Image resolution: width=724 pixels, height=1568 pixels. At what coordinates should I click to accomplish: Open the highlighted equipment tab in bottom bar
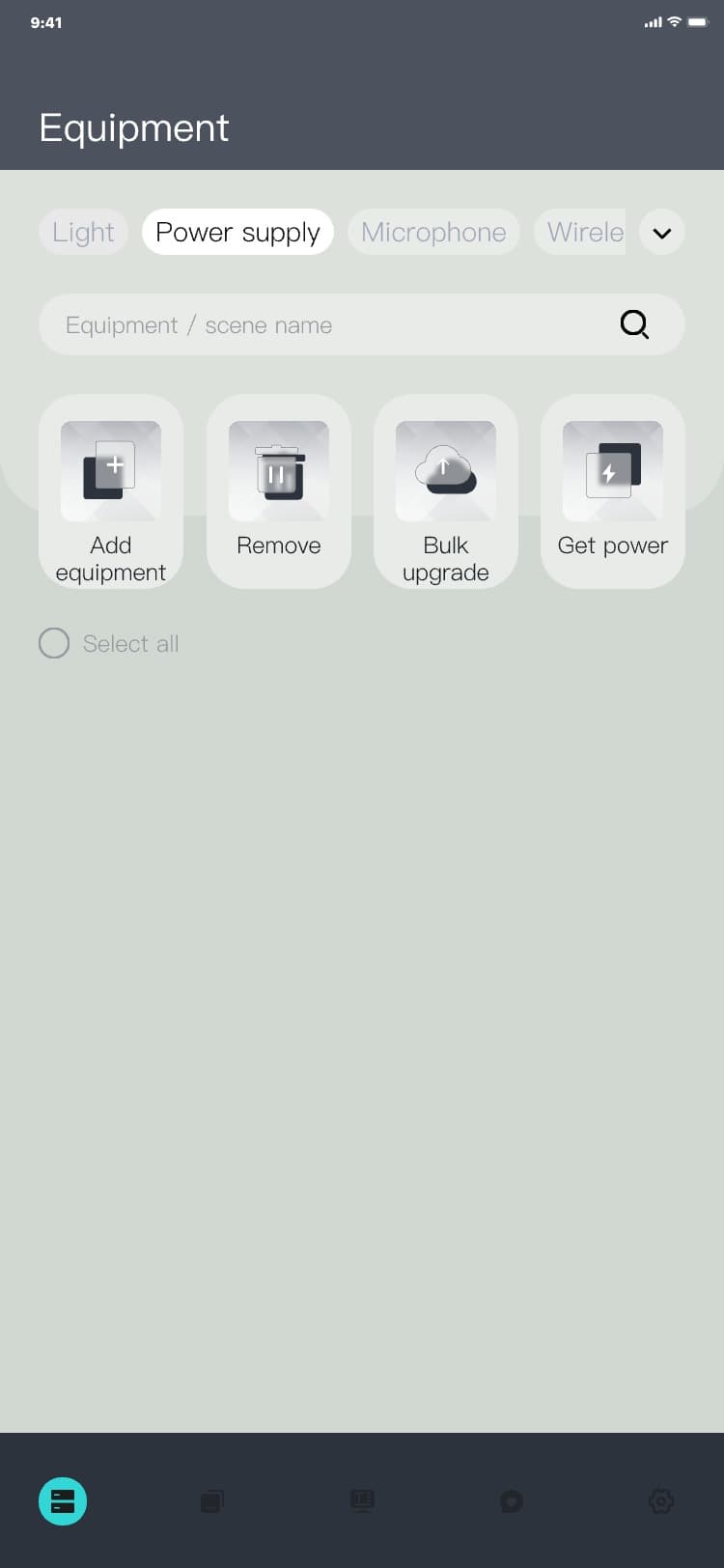63,1501
